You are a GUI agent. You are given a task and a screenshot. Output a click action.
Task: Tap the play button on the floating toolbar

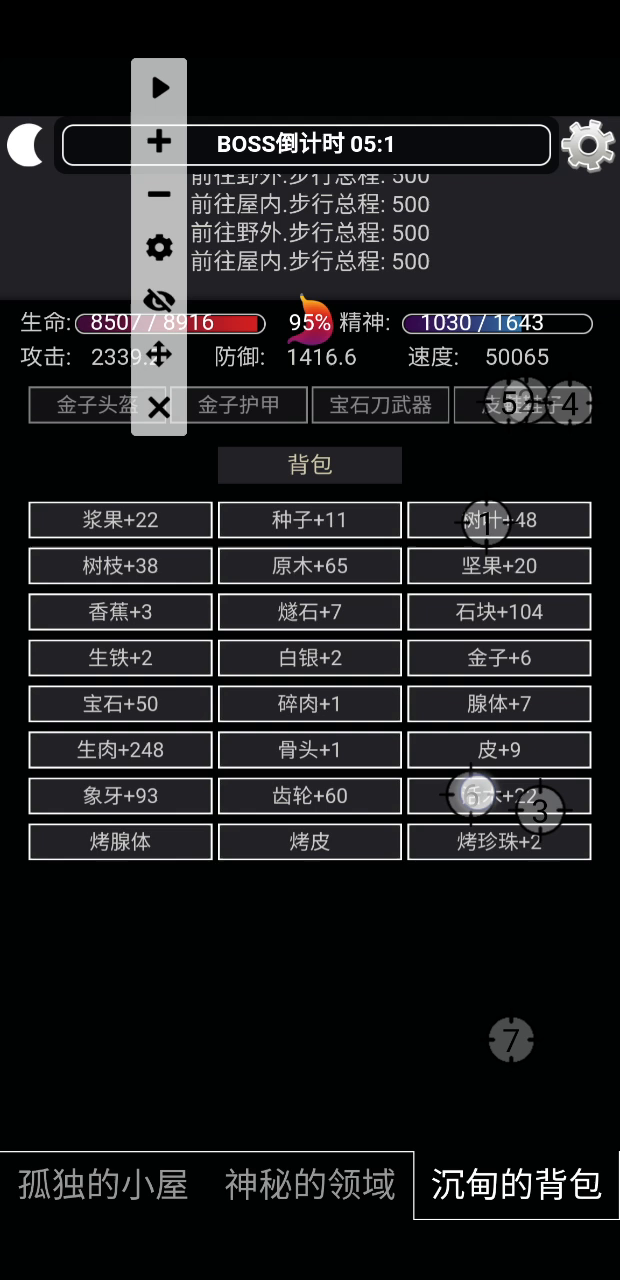159,88
